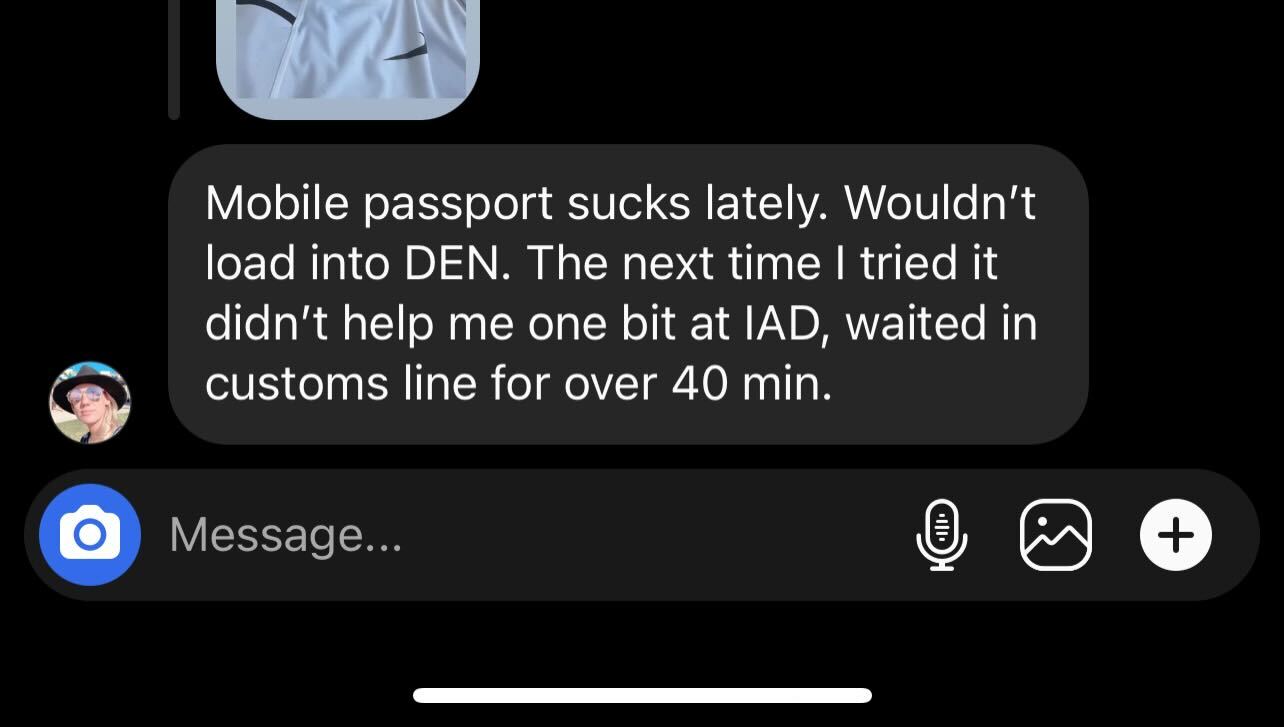Open the plus attachments menu

(x=1175, y=535)
